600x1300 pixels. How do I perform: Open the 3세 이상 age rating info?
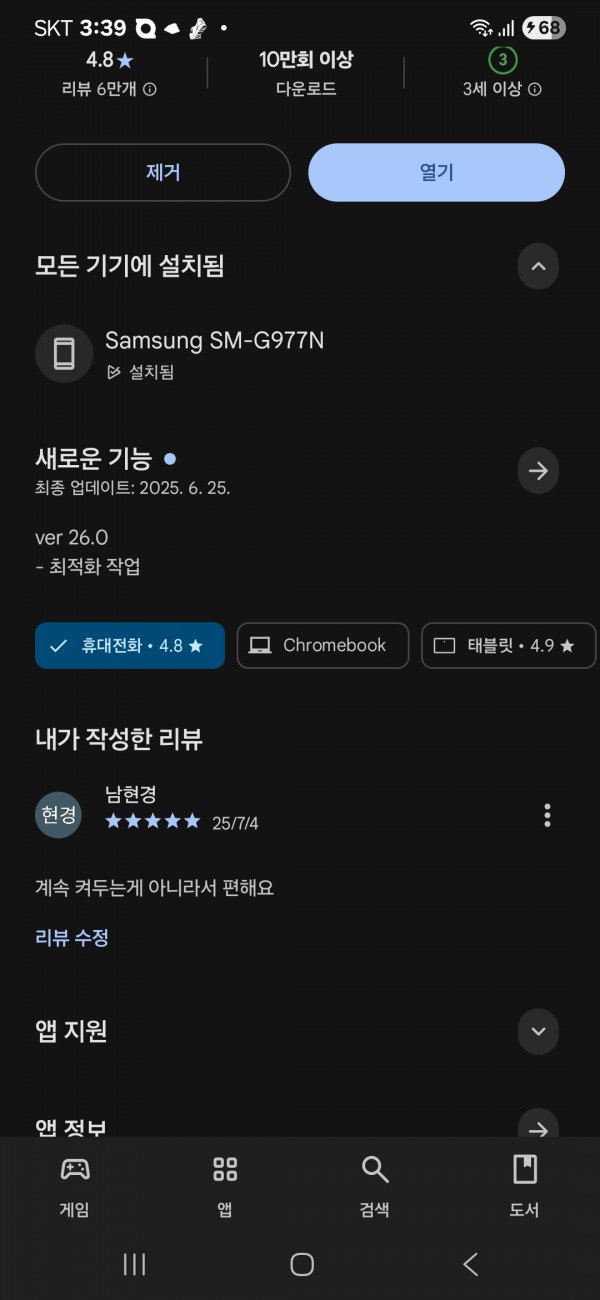502,89
